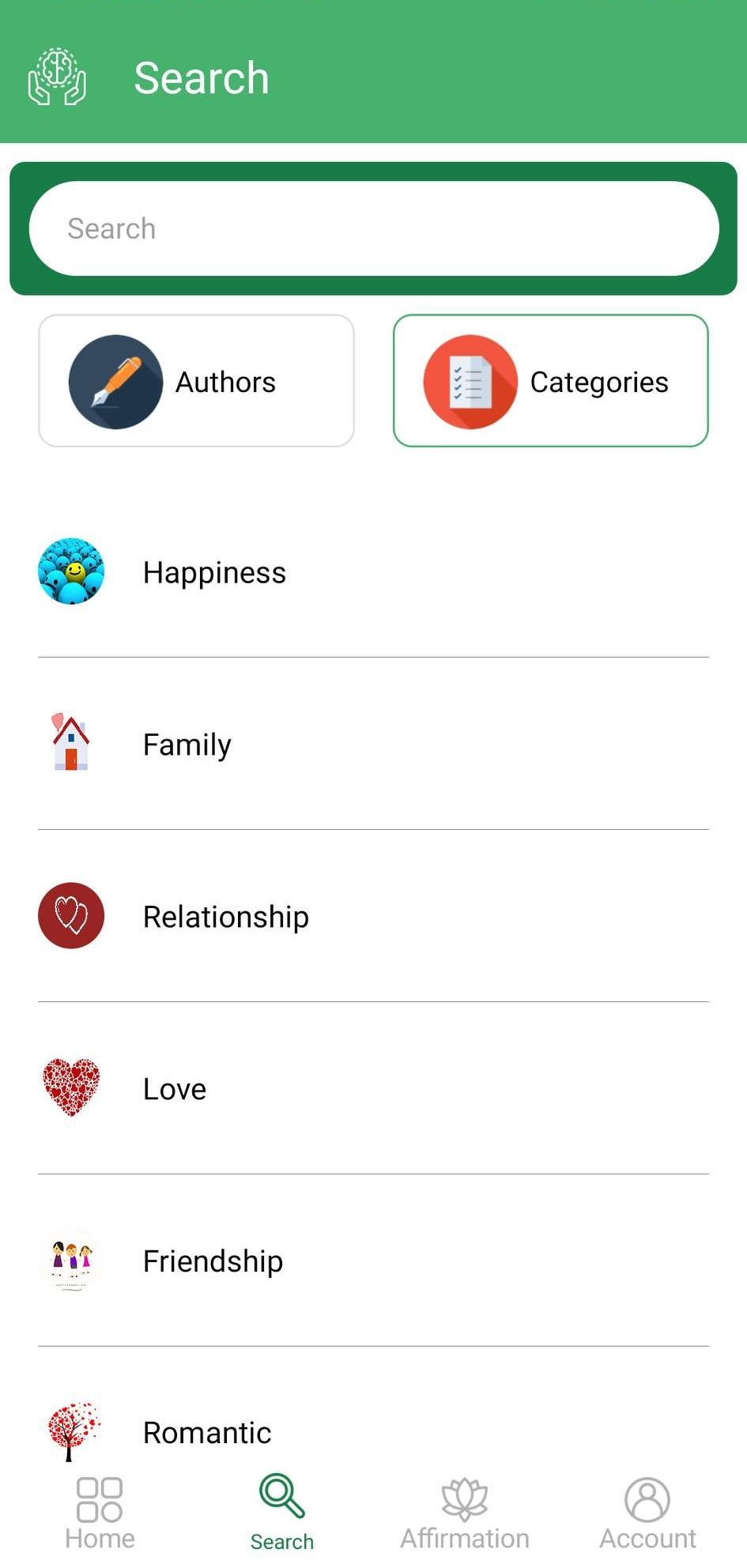Select the lotus Affirmation icon
This screenshot has height=1568, width=747.
463,1496
